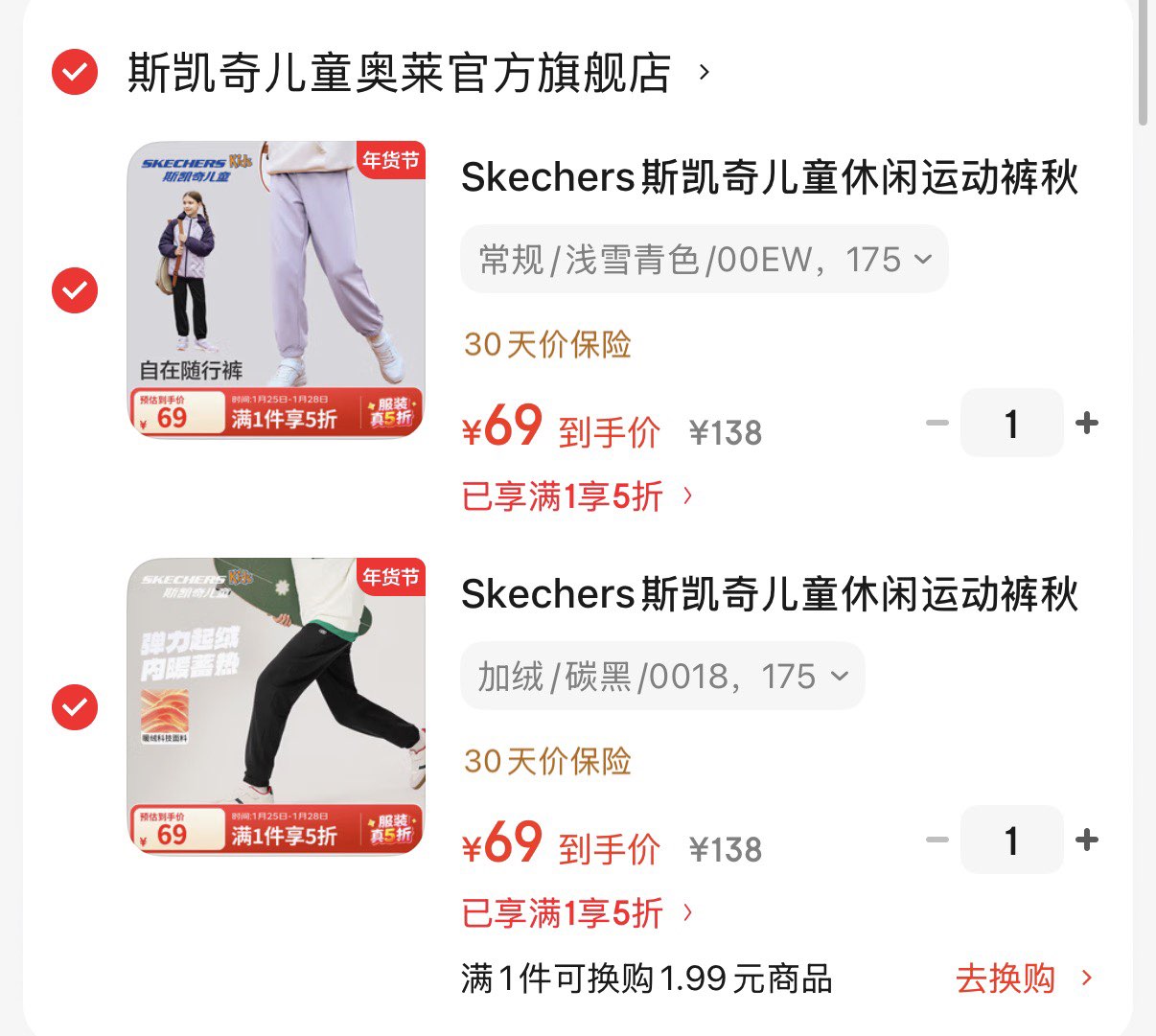Open the 斯凯奇儿童奥莱官方旗舰店 store page
Viewport: 1156px width, 1036px height.
click(x=401, y=74)
